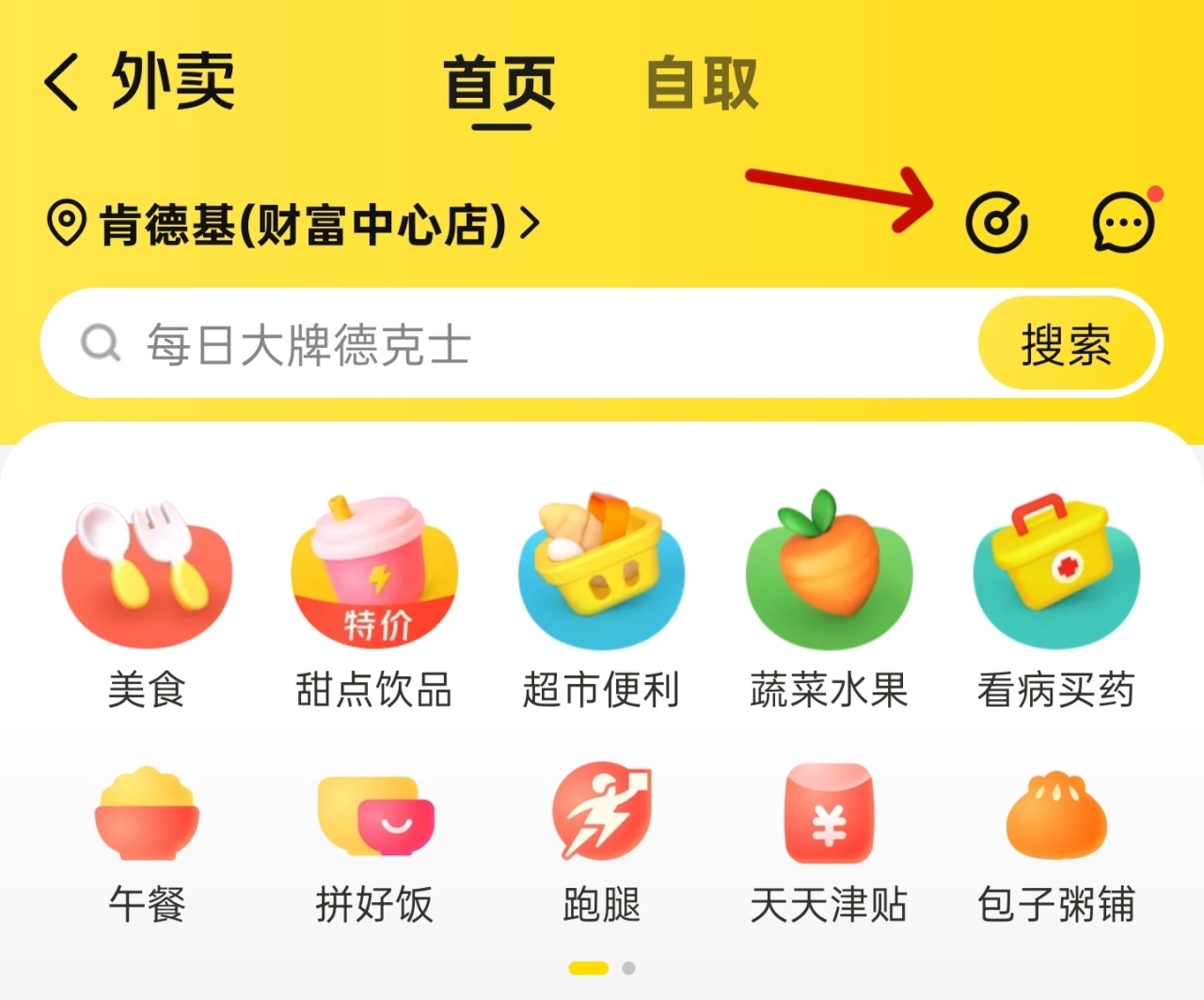
Task: Open the messages chat bubble
Action: click(x=1123, y=223)
